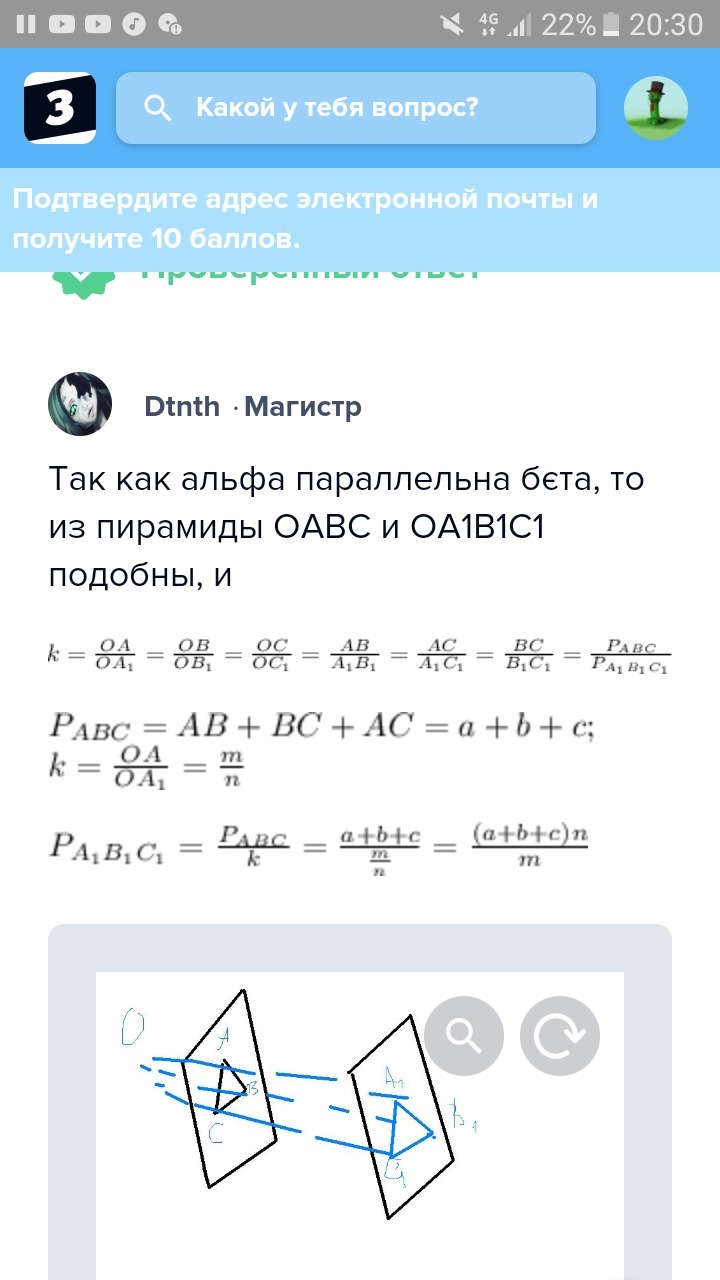This screenshot has width=720, height=1280.
Task: Open the email confirmation banner
Action: point(305,219)
